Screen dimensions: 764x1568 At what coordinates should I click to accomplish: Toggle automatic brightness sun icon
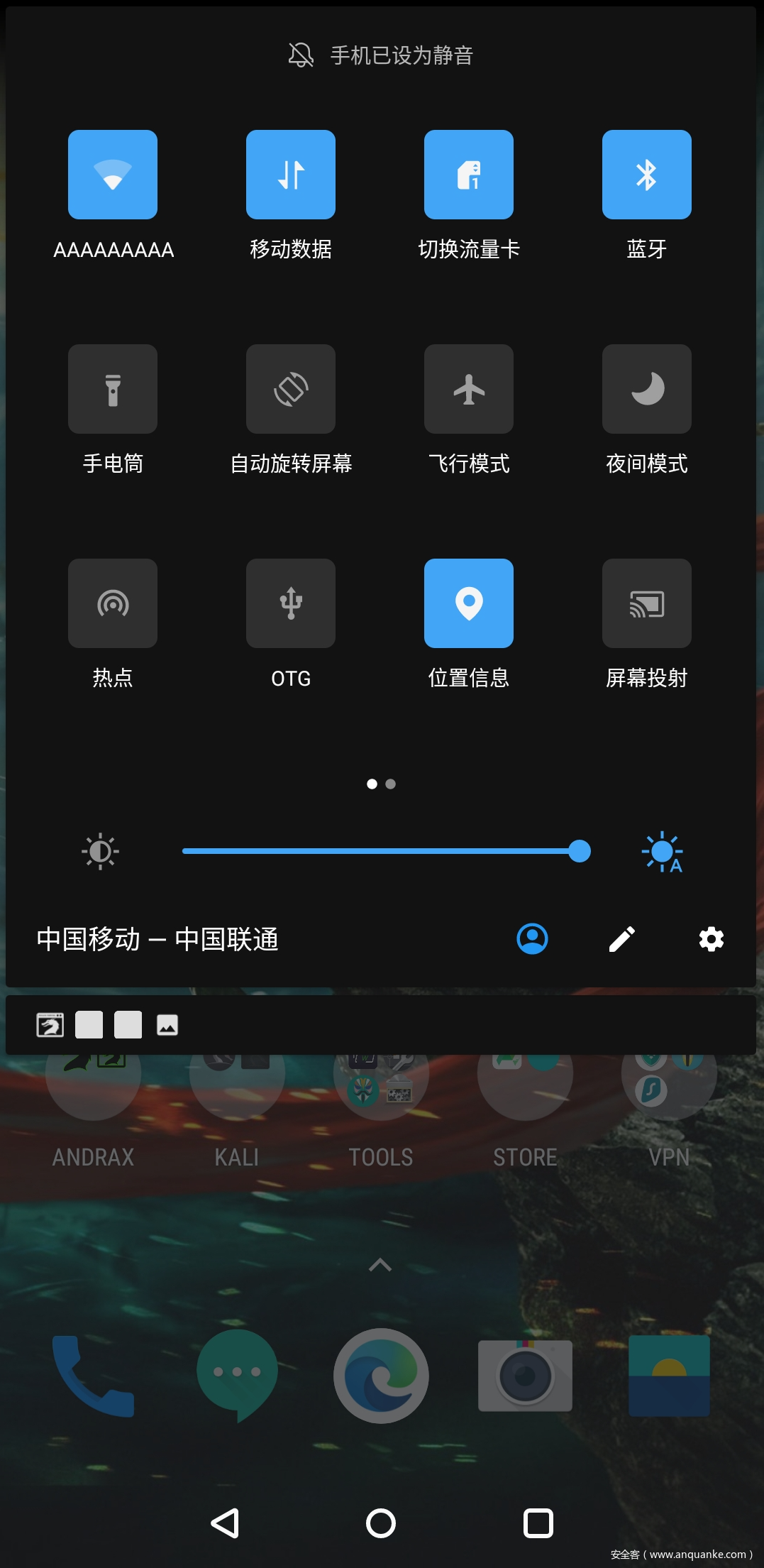click(x=663, y=851)
